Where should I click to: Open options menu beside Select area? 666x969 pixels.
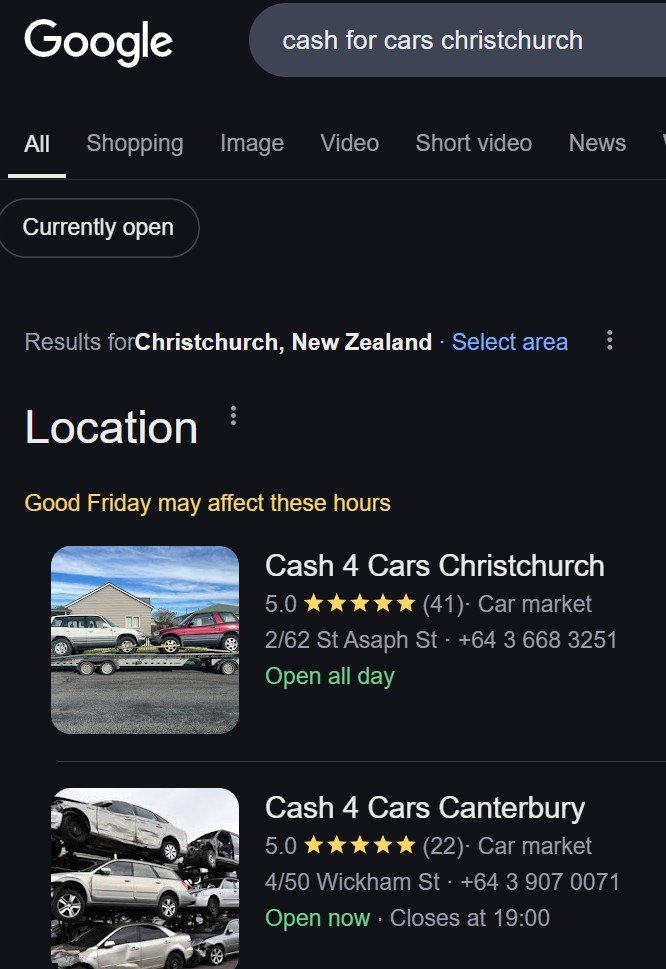609,341
